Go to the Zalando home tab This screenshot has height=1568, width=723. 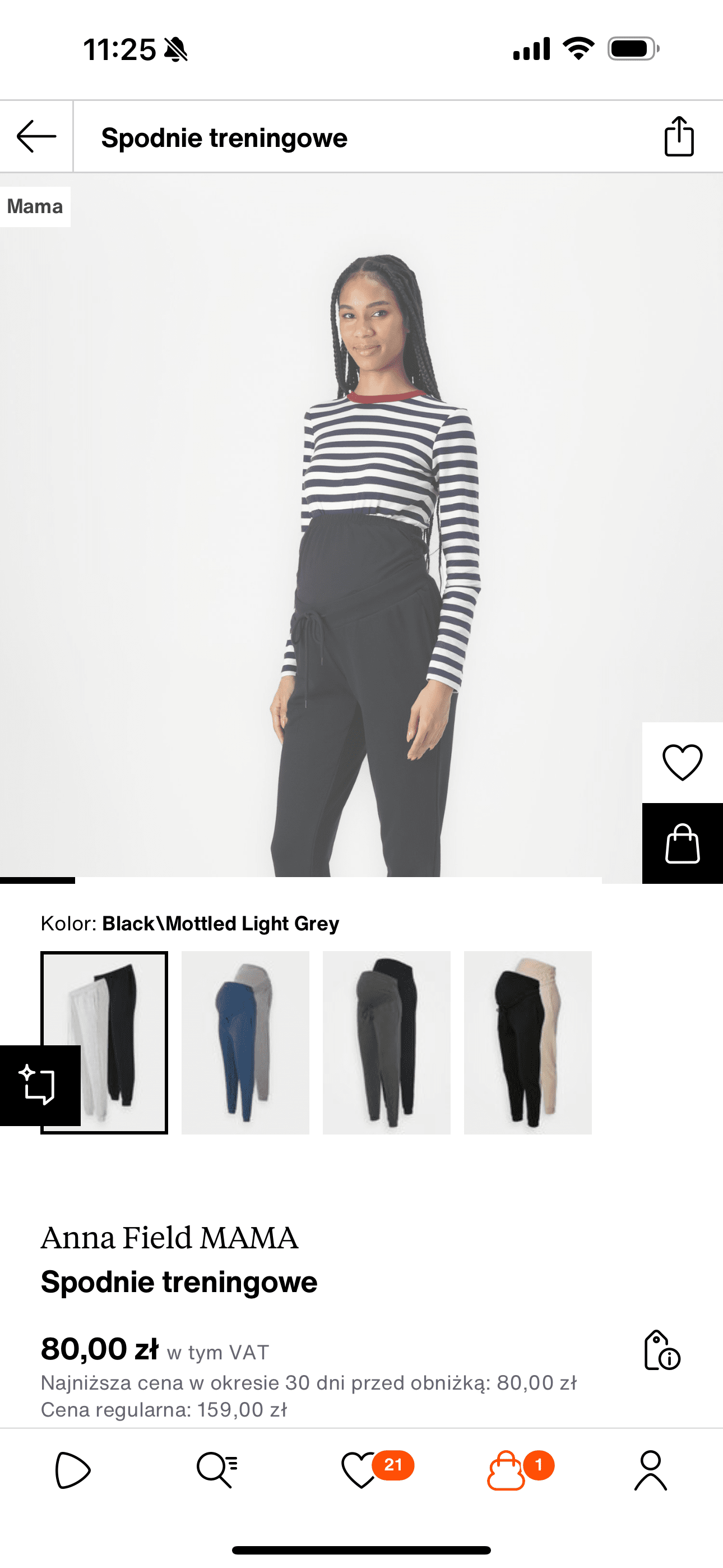72,1470
